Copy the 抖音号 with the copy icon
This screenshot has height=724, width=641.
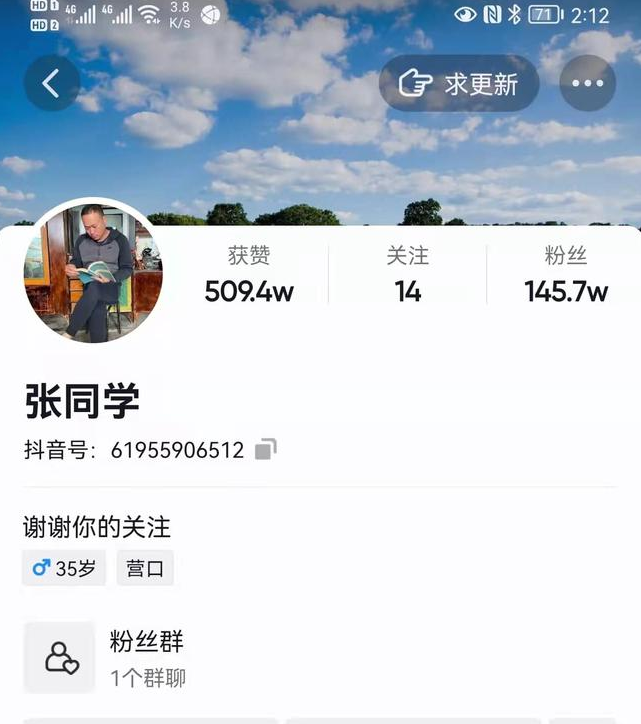coord(265,450)
